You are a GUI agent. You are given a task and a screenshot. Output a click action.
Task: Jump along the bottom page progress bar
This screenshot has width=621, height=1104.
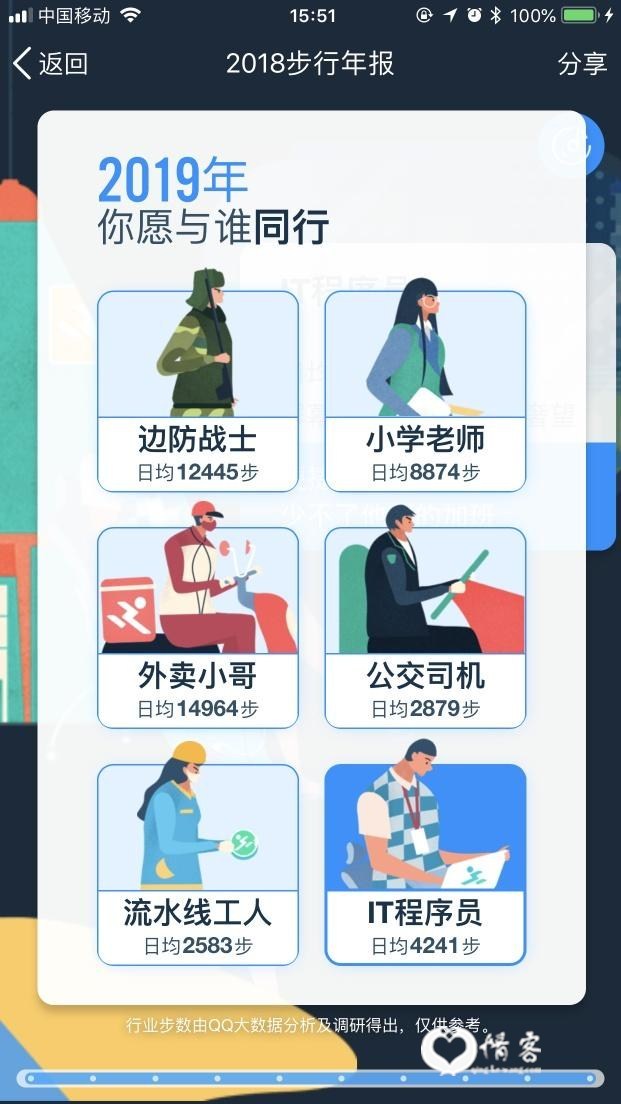(x=310, y=1078)
